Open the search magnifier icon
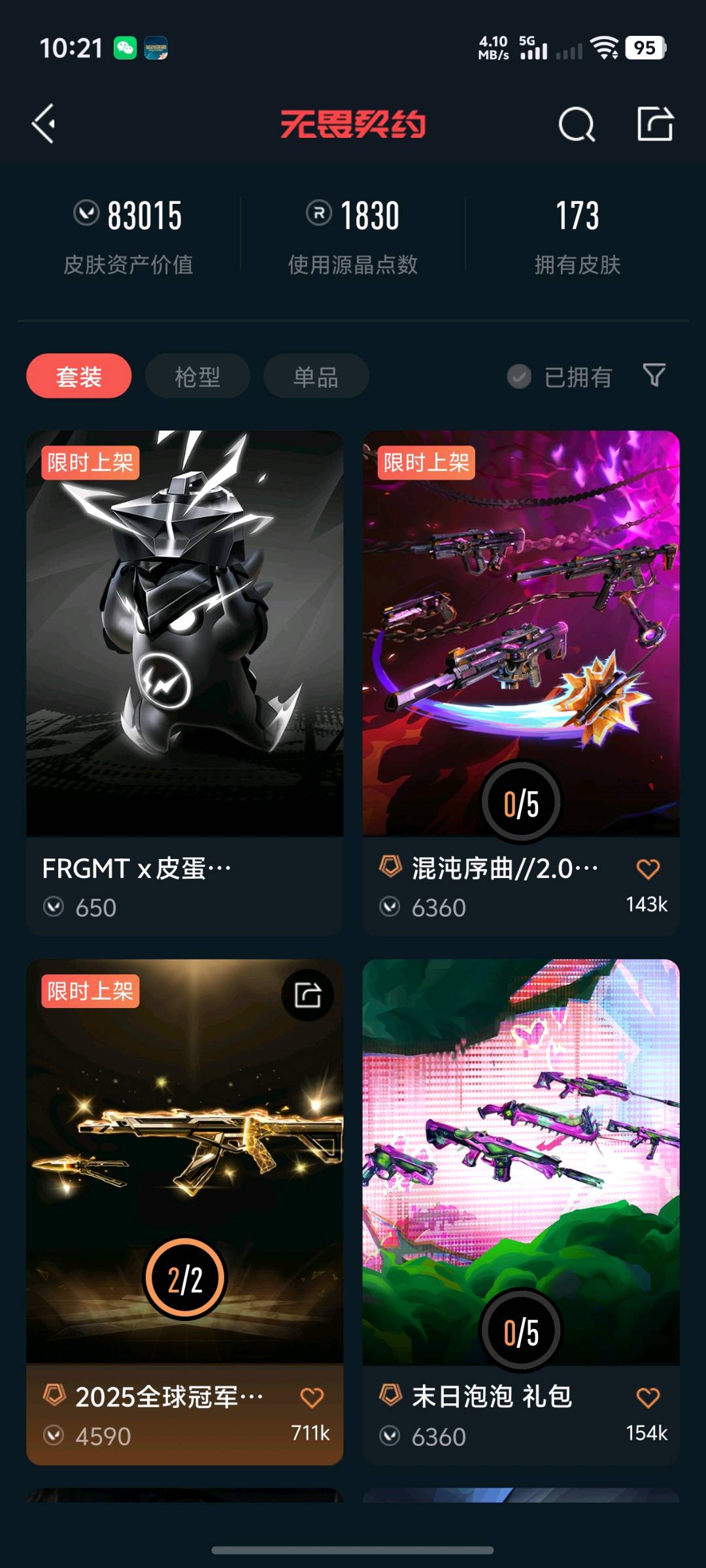The image size is (706, 1568). [x=577, y=124]
